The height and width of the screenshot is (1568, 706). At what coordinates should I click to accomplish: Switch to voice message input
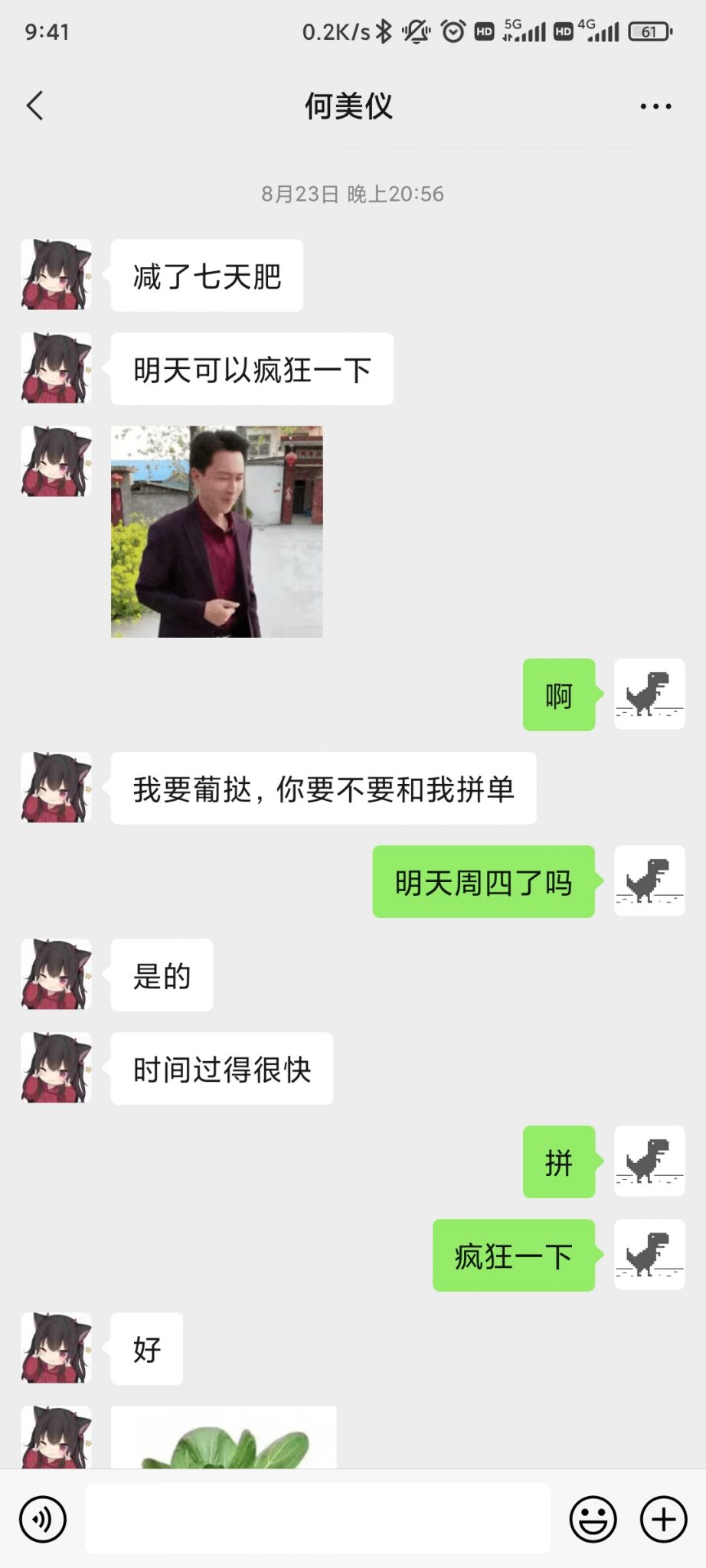43,1519
